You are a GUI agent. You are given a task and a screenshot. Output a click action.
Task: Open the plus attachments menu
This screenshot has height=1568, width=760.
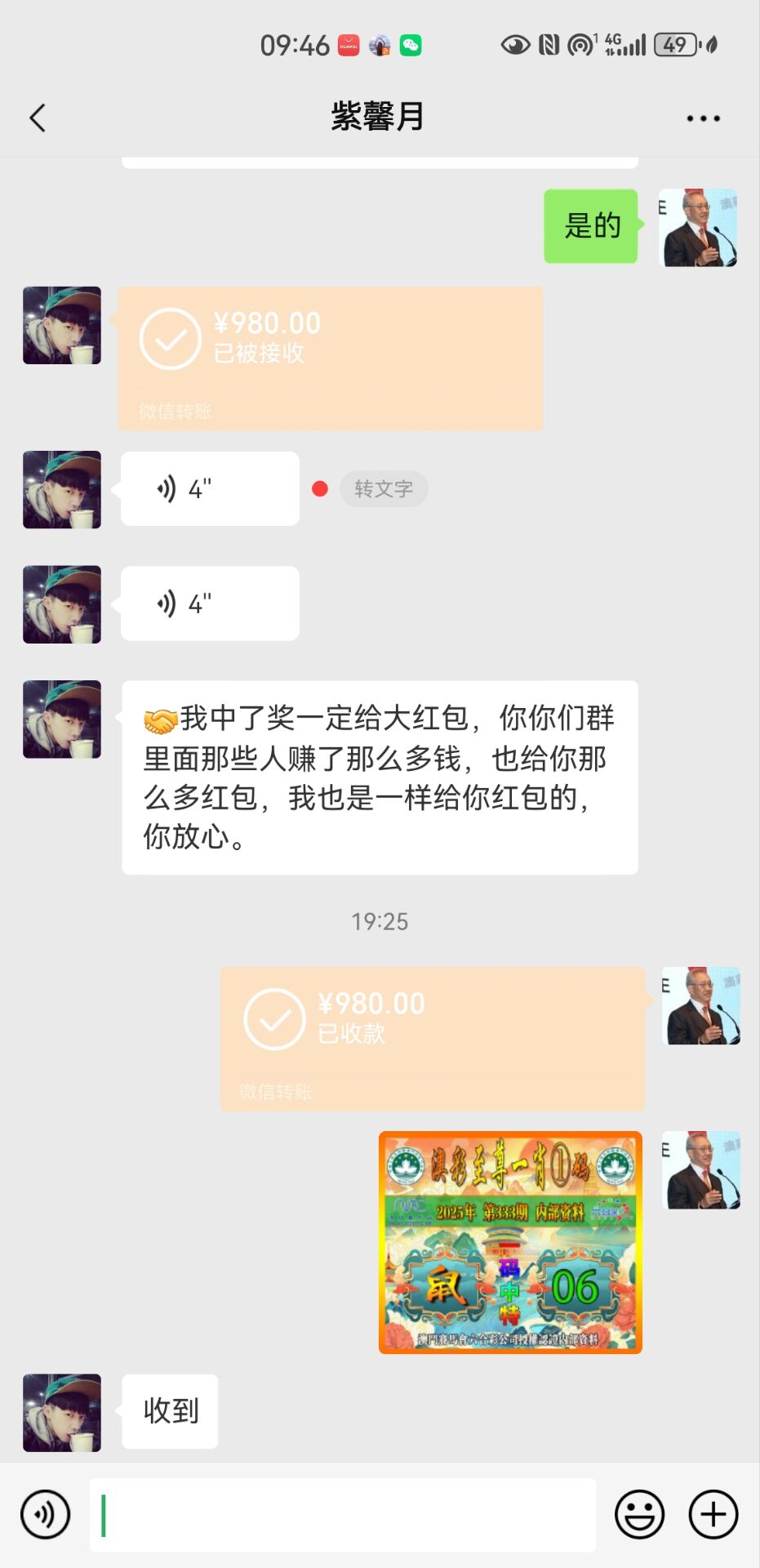713,1514
